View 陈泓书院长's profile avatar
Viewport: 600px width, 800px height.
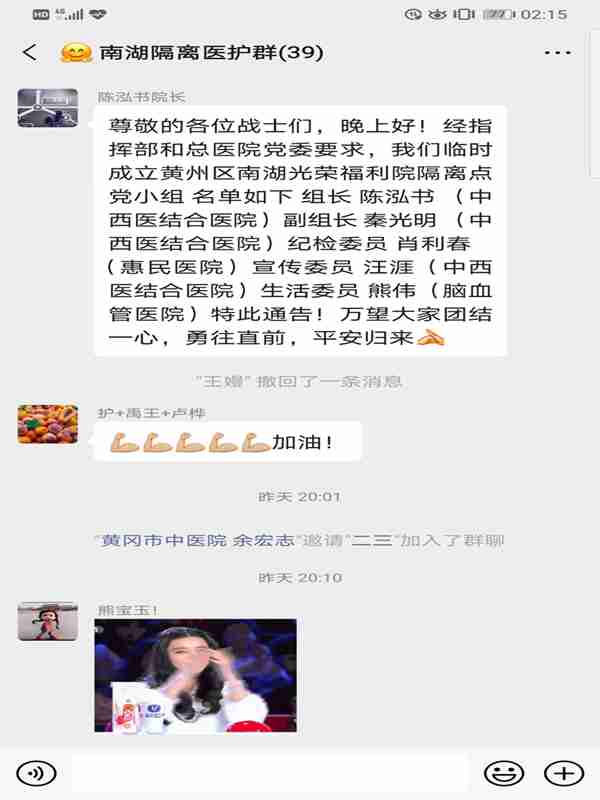[x=48, y=108]
